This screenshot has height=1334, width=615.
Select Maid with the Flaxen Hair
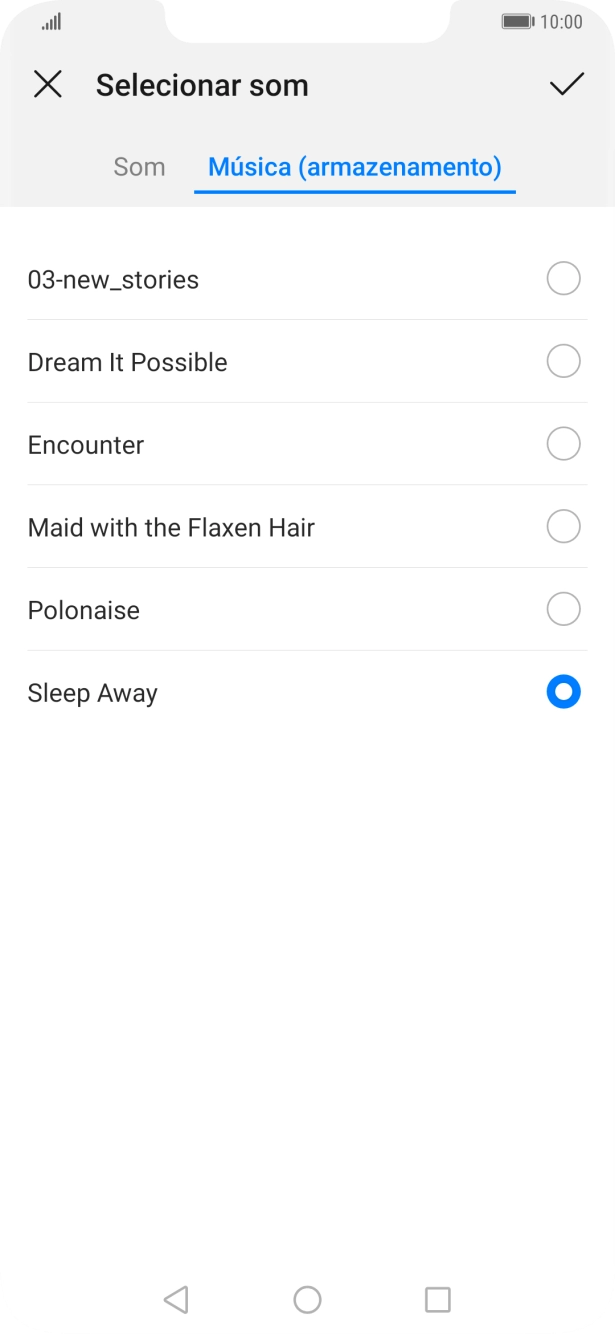tap(563, 526)
